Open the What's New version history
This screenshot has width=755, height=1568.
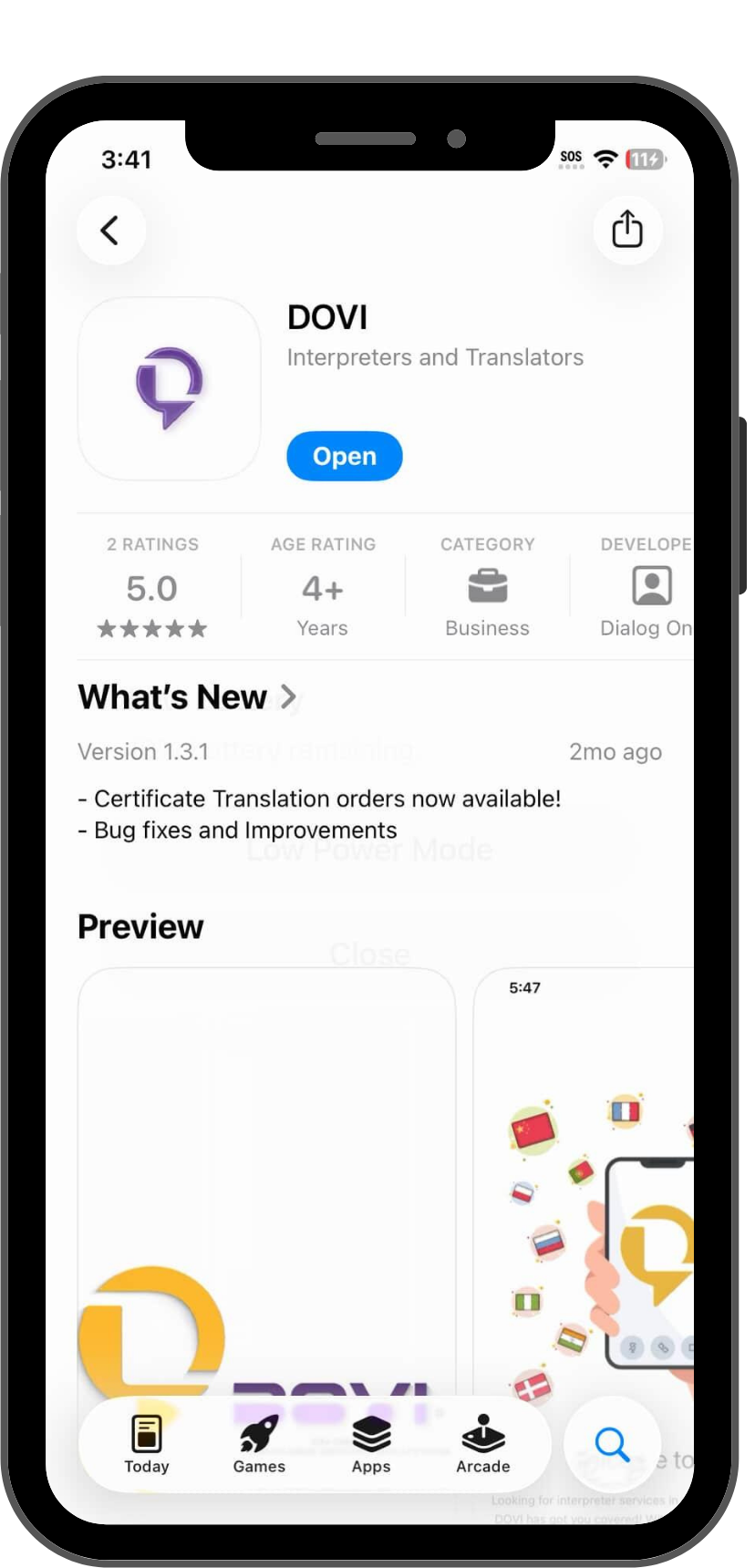(188, 697)
